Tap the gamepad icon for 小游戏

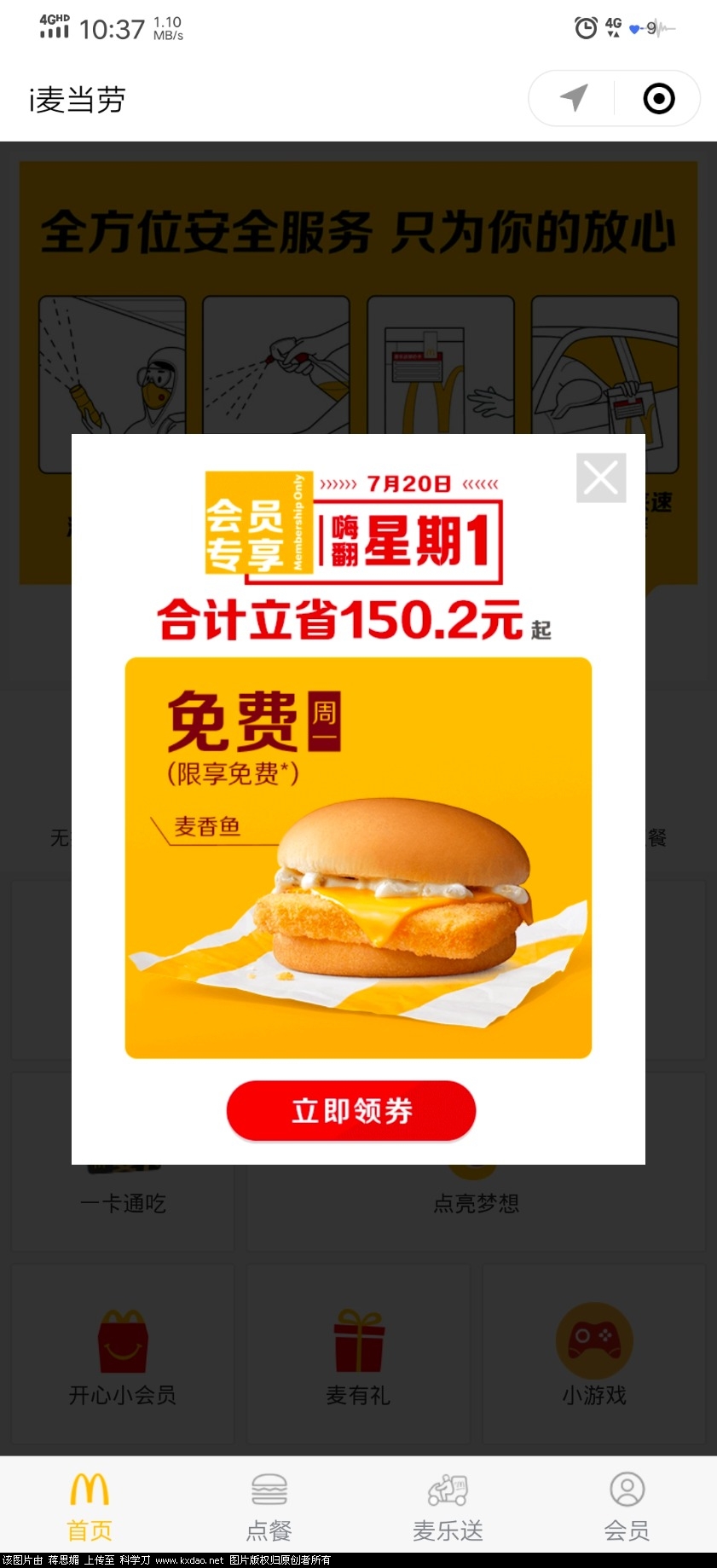(x=594, y=1339)
